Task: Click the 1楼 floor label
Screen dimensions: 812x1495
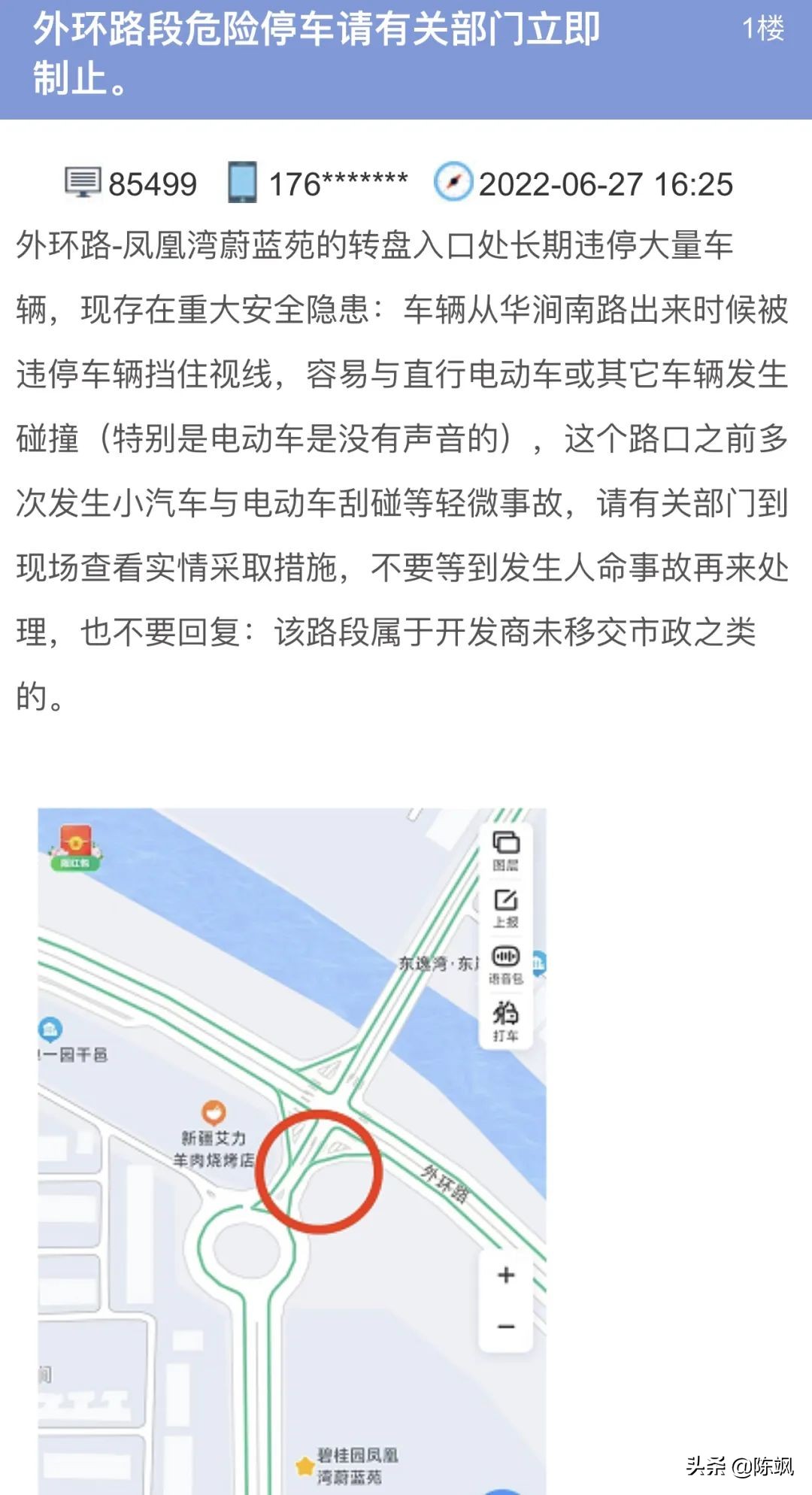Action: [x=762, y=29]
